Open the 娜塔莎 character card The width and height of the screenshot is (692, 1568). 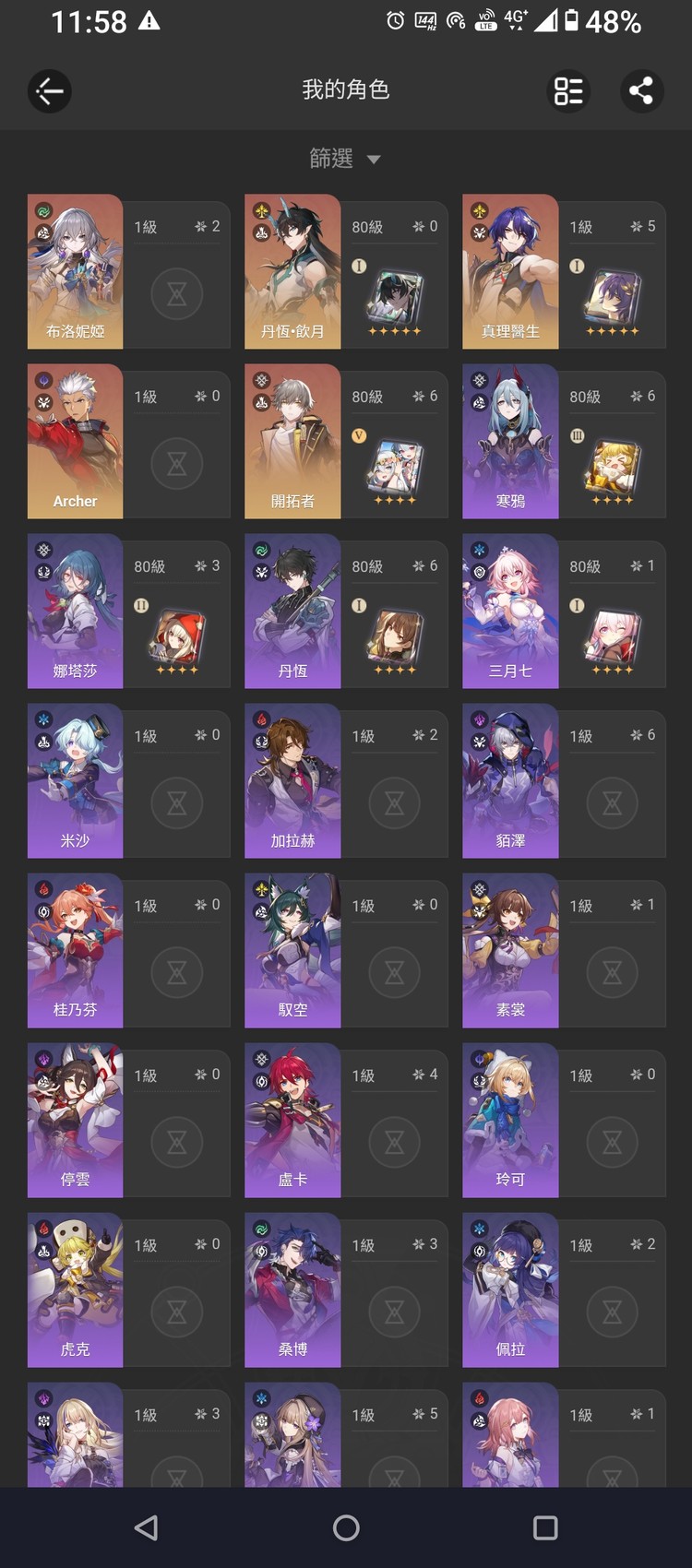(x=76, y=611)
